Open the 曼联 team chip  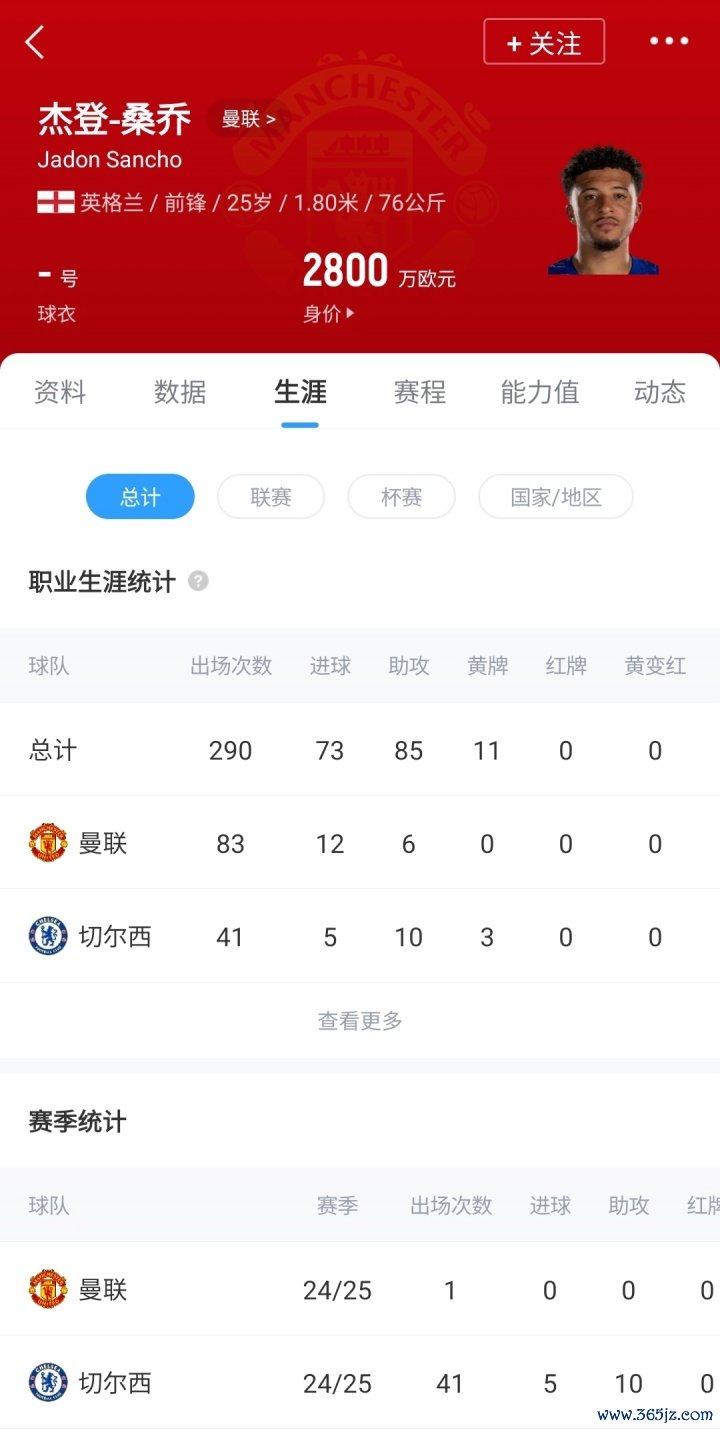(x=248, y=119)
